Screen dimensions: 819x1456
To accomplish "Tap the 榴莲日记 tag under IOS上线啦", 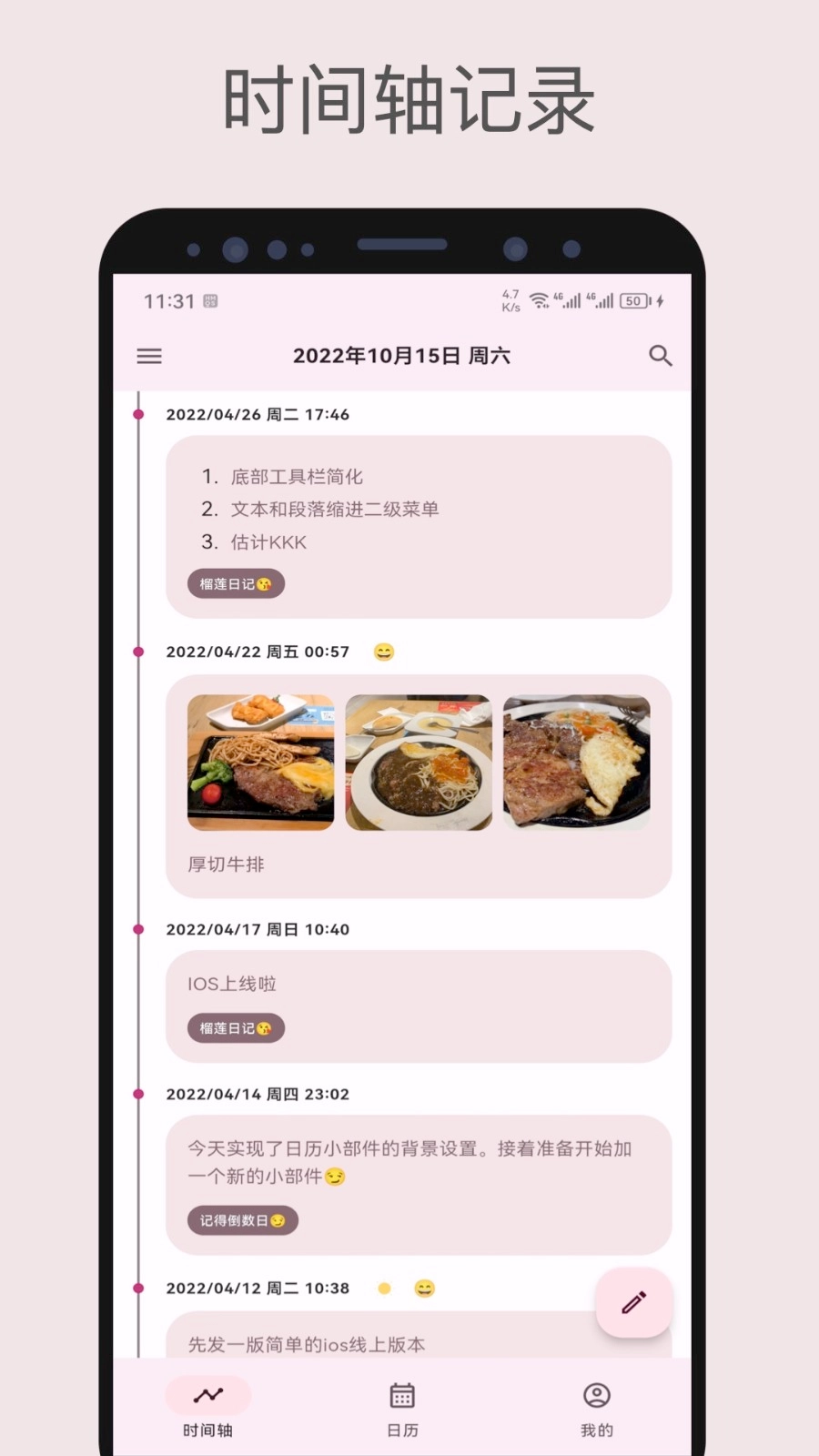I will (234, 1028).
